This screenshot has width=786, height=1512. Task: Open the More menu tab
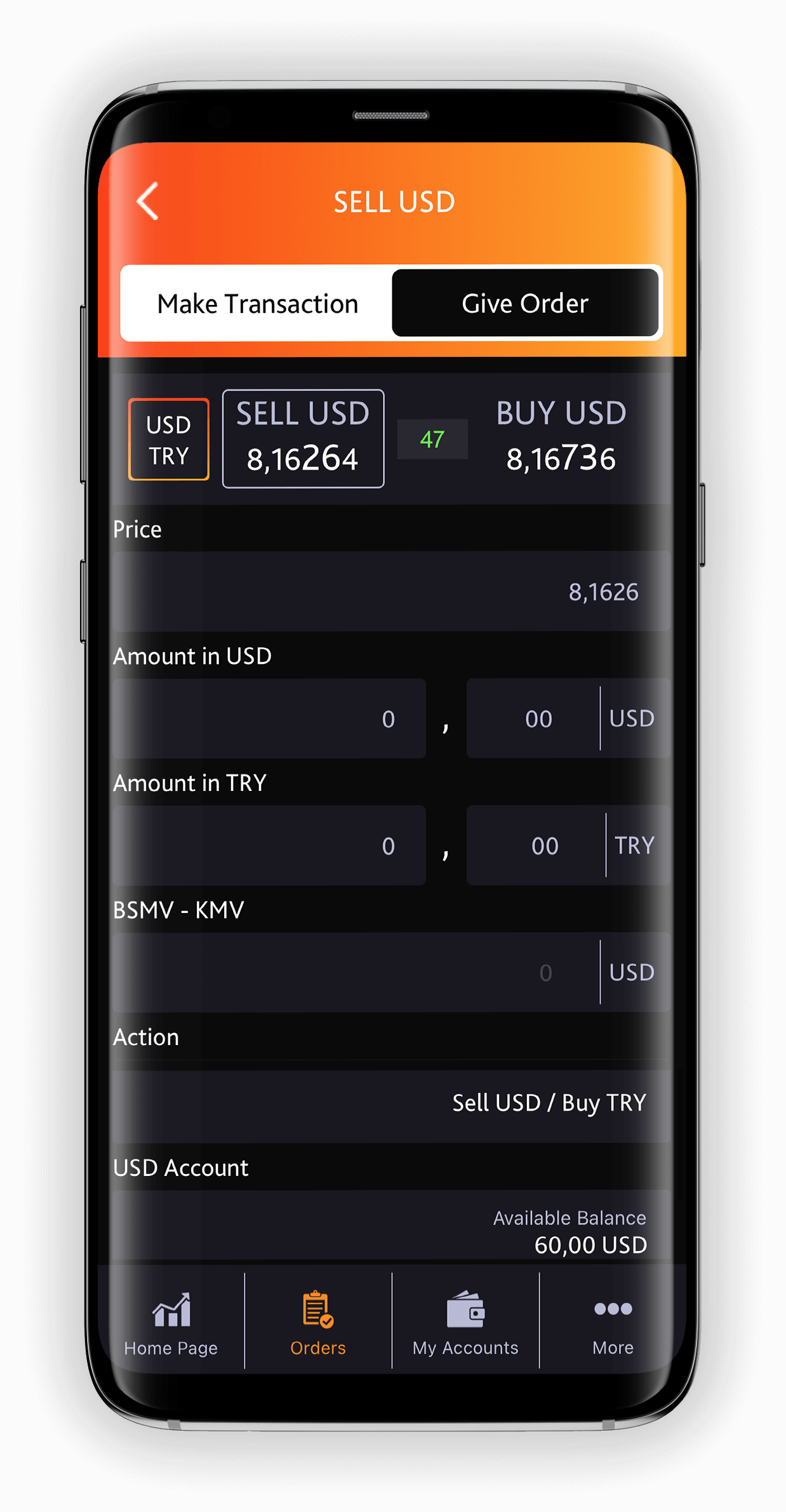[613, 1323]
